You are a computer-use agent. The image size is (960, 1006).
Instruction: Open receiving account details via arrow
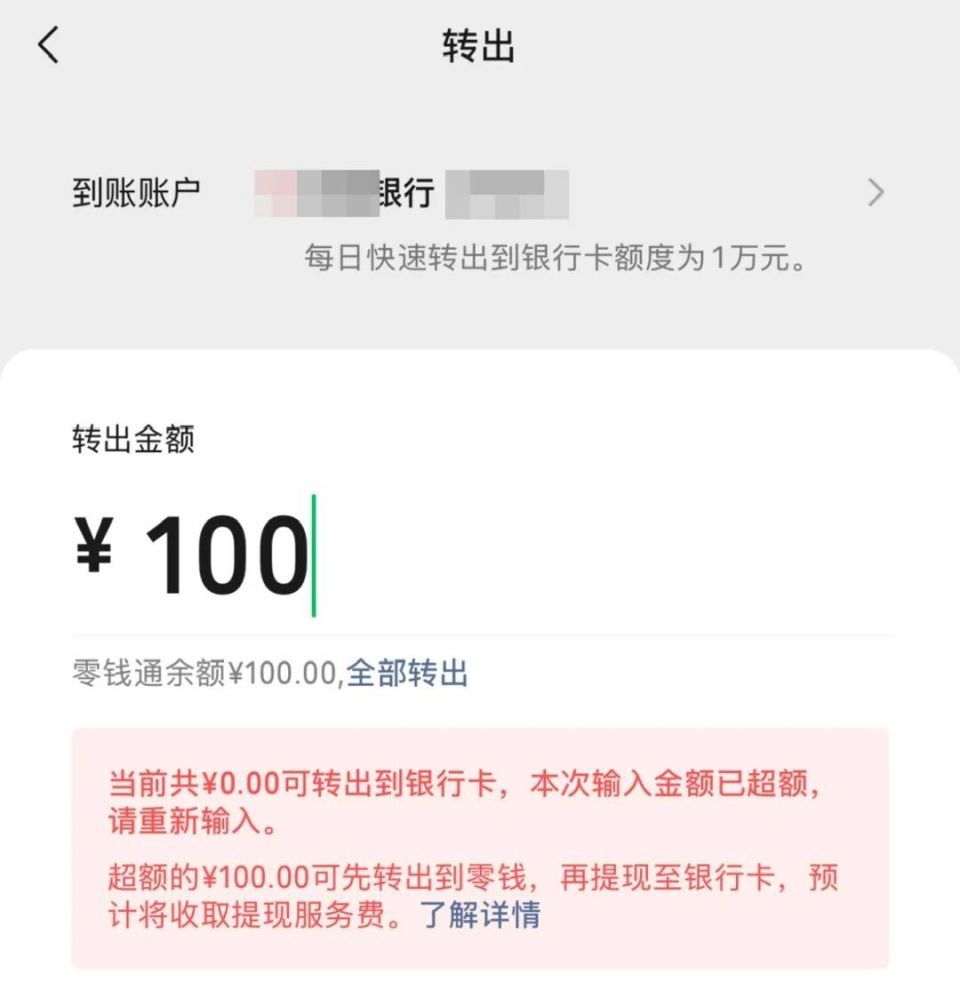(x=877, y=192)
